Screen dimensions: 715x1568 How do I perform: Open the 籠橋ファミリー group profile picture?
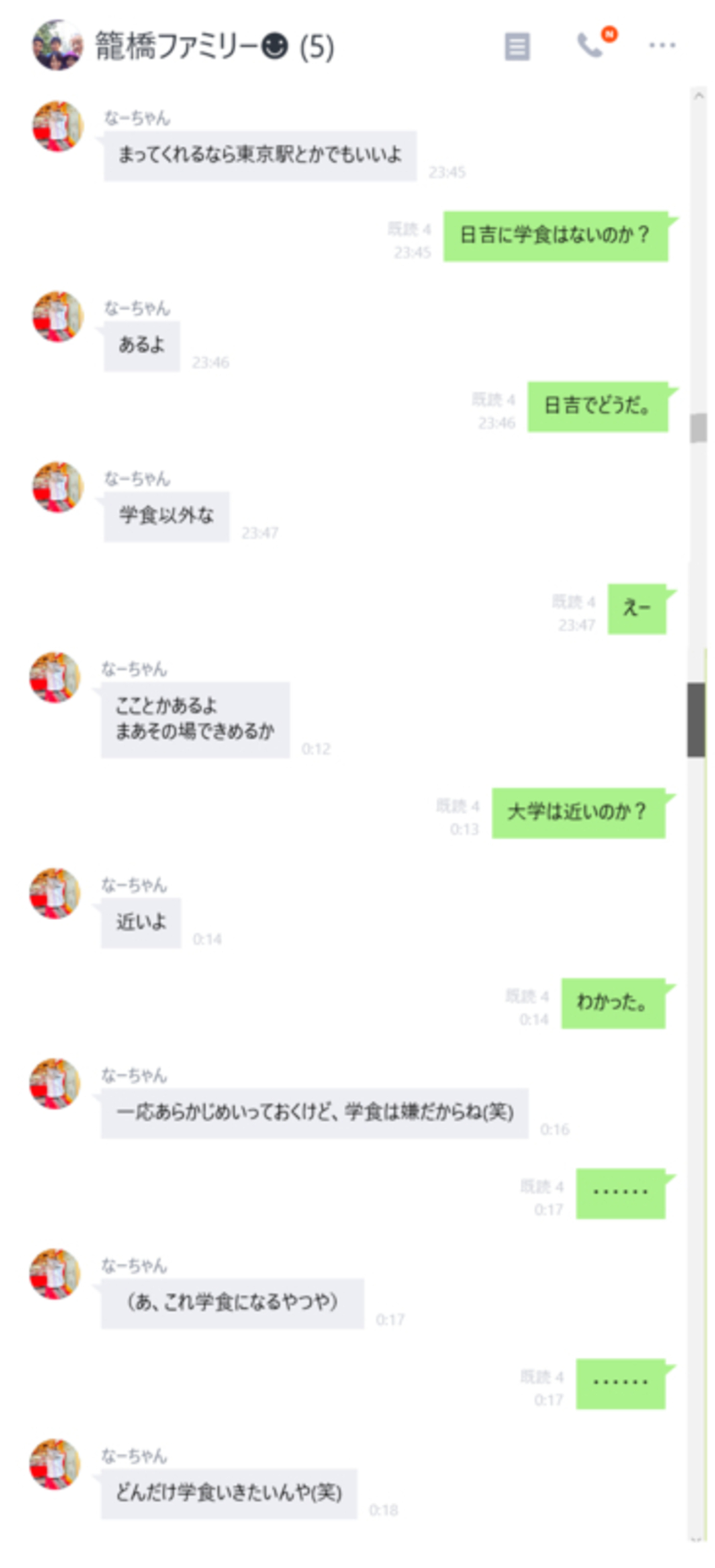tap(57, 45)
